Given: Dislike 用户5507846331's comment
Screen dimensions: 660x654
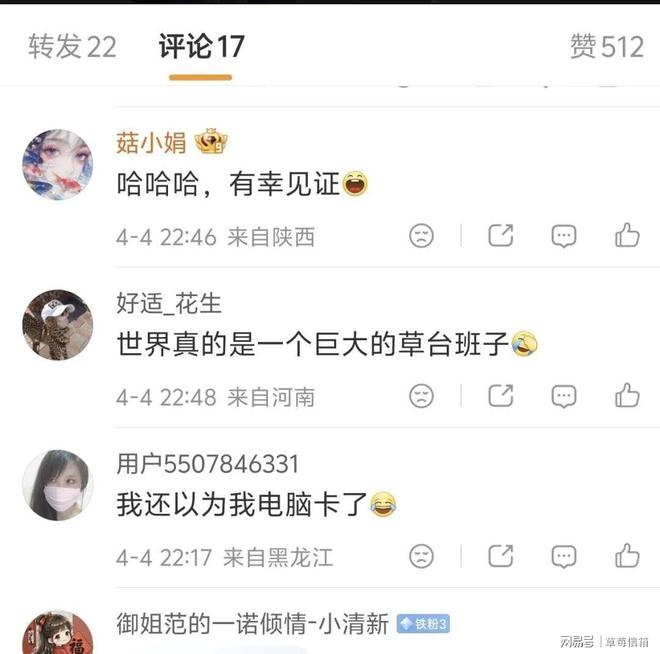Looking at the screenshot, I should 422,556.
